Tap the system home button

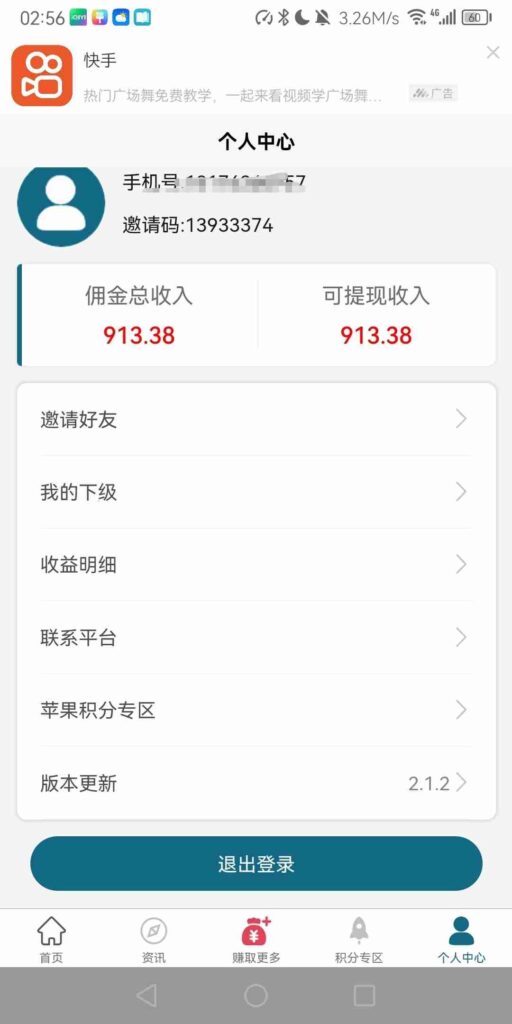pyautogui.click(x=256, y=995)
